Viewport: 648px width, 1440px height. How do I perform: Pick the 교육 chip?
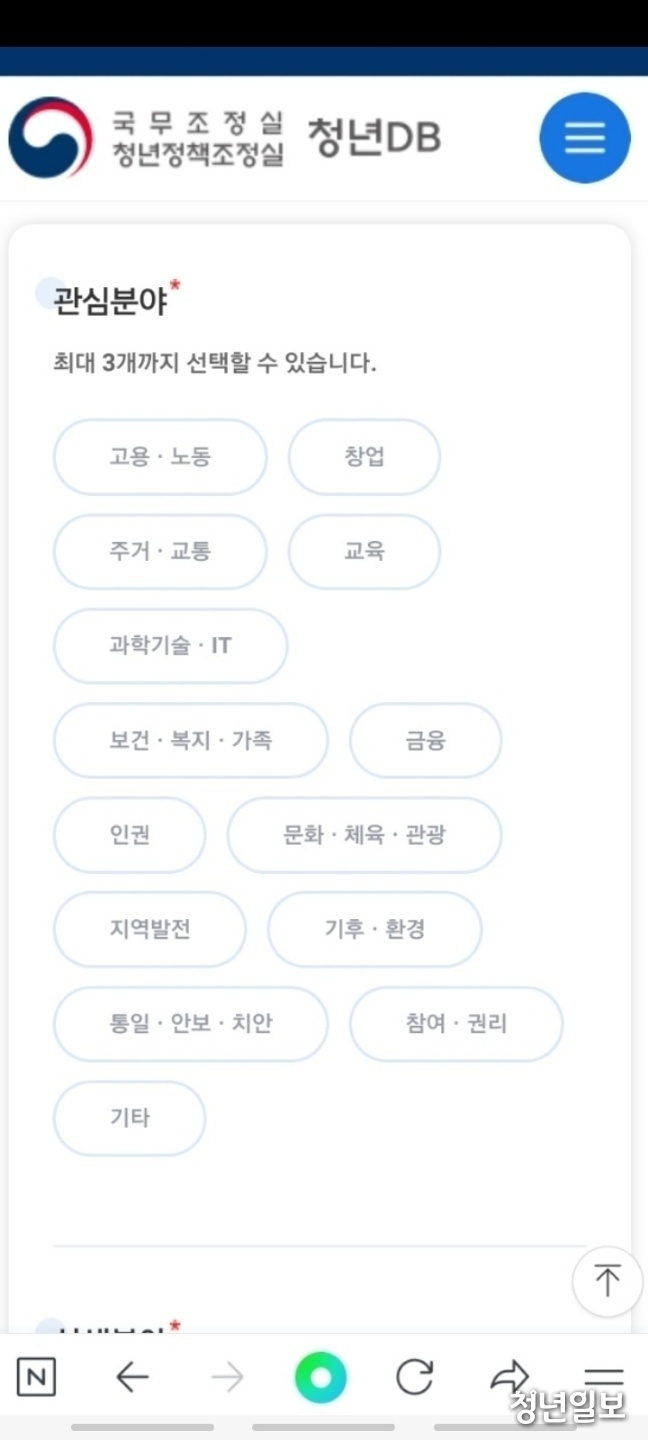click(x=364, y=552)
